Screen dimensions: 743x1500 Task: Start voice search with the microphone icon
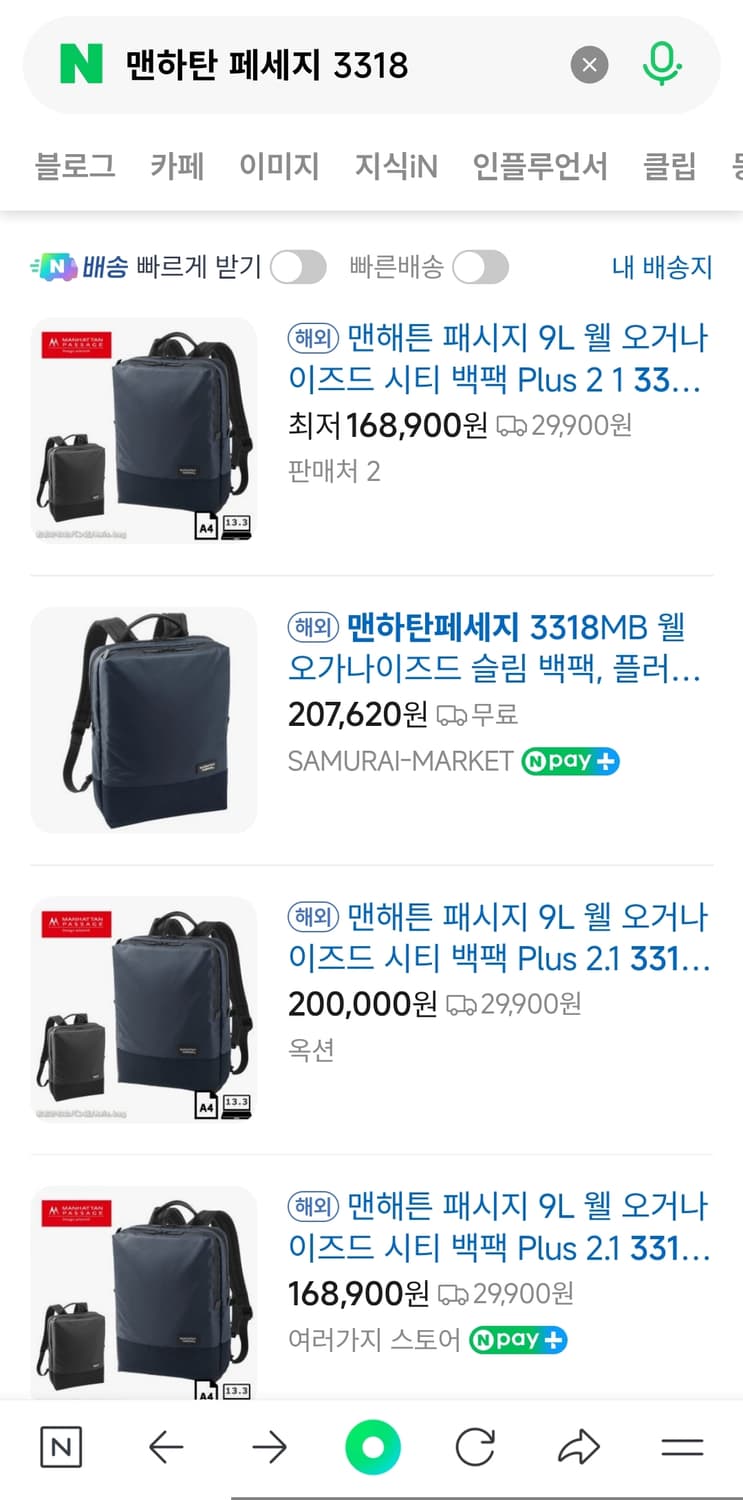click(x=662, y=64)
